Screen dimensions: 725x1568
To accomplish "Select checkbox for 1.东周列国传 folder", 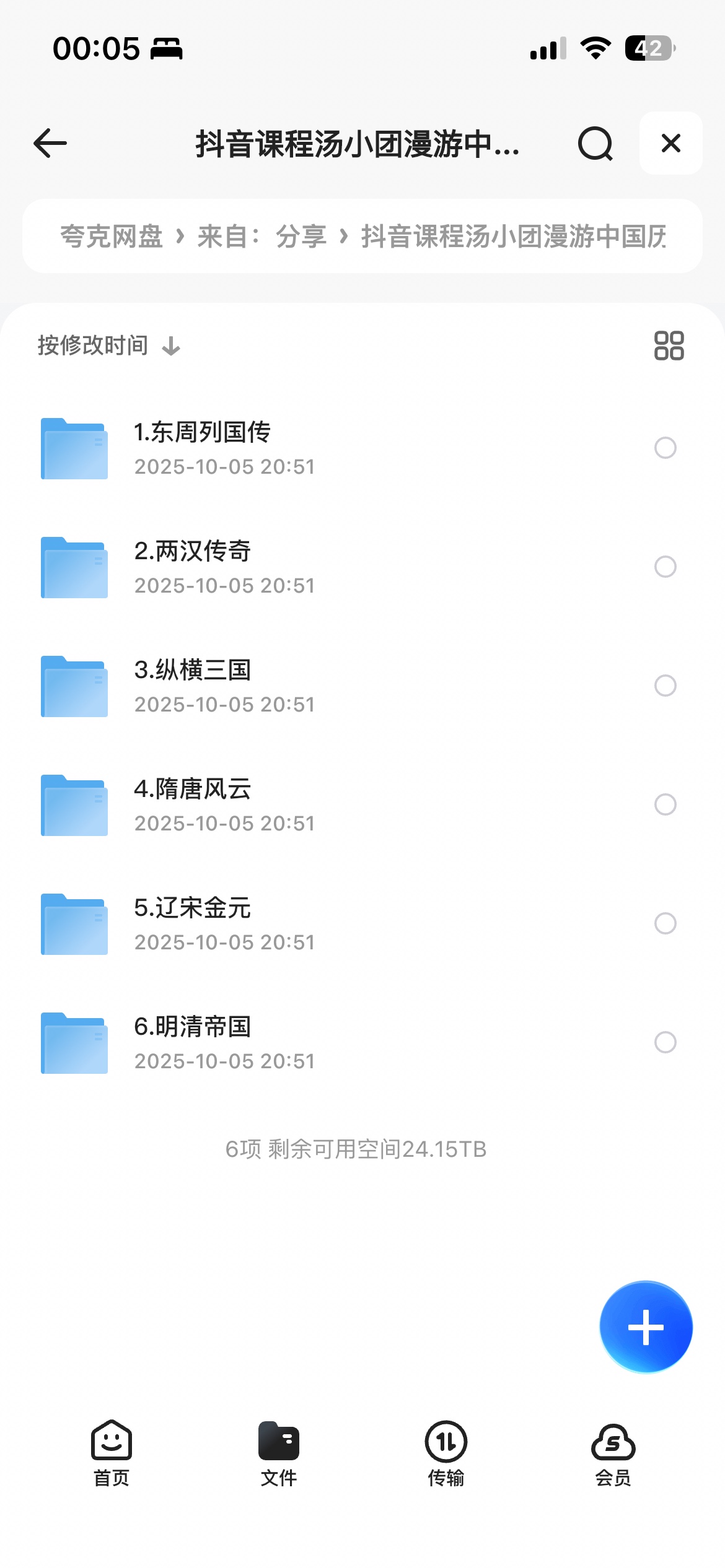I will click(x=666, y=448).
